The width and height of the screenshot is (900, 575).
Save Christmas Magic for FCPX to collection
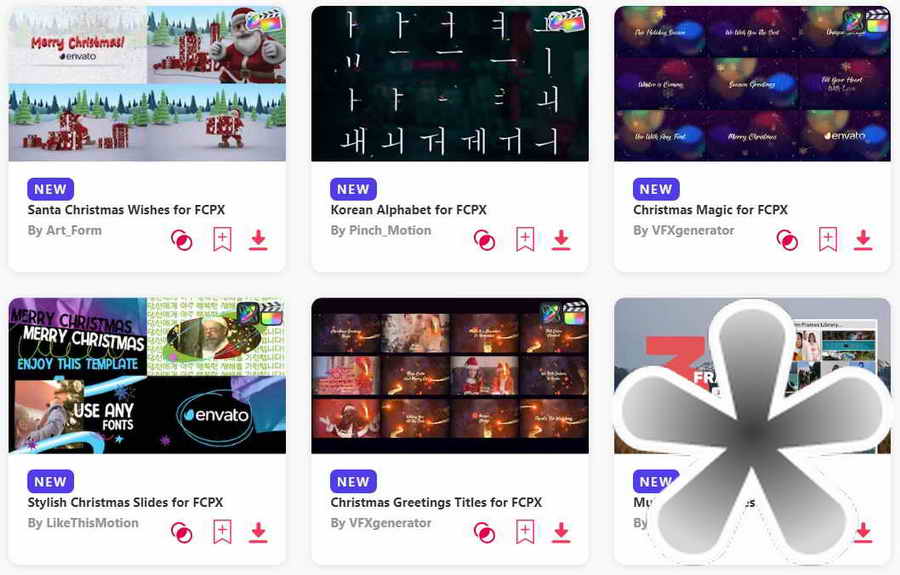(827, 240)
